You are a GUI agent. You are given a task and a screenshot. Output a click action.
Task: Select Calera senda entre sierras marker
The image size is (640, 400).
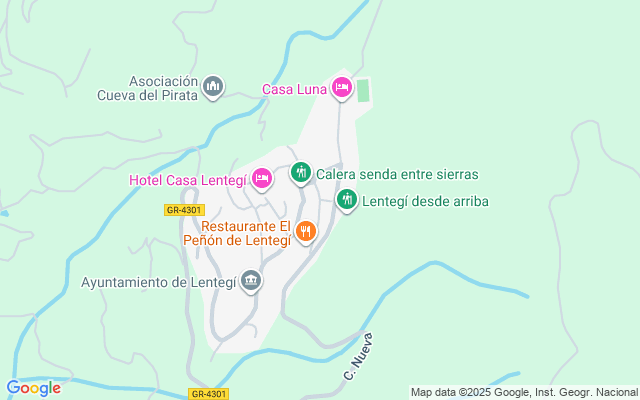coord(300,173)
